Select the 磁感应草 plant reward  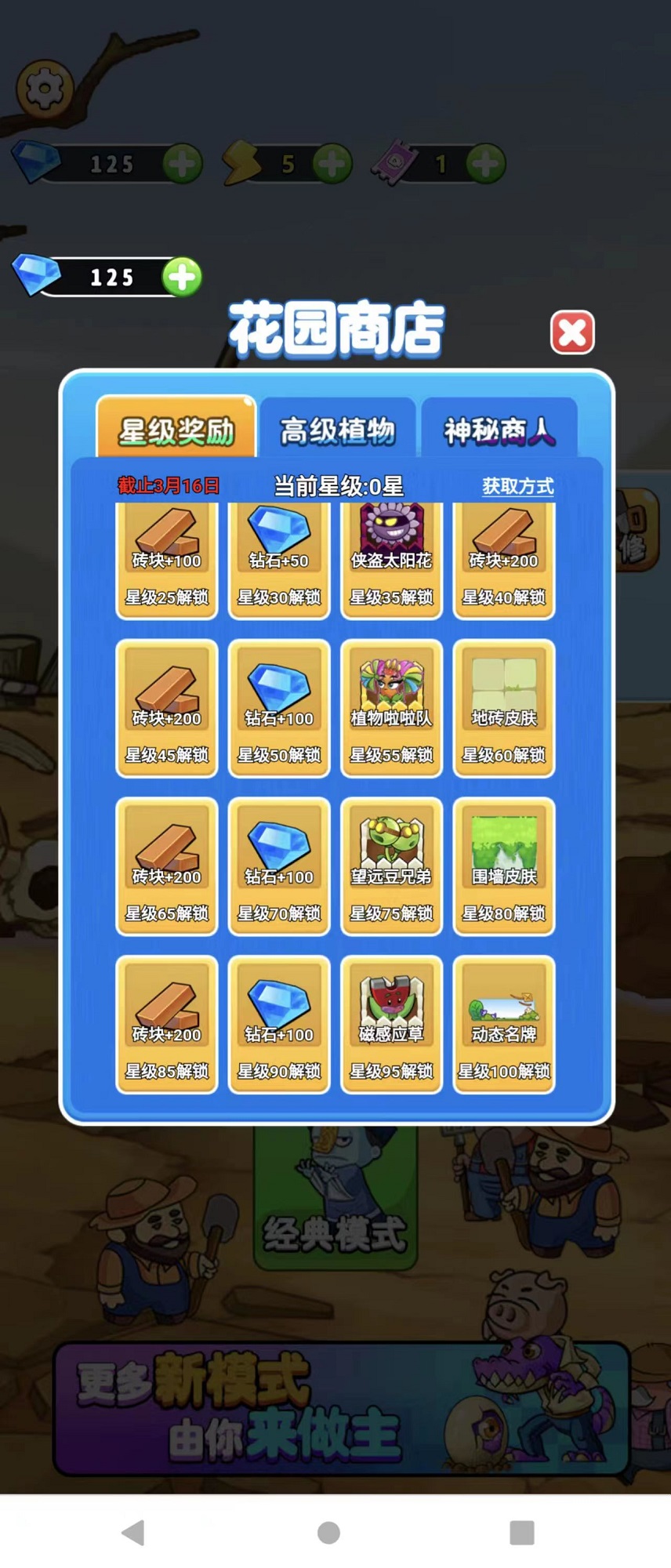click(x=391, y=1019)
